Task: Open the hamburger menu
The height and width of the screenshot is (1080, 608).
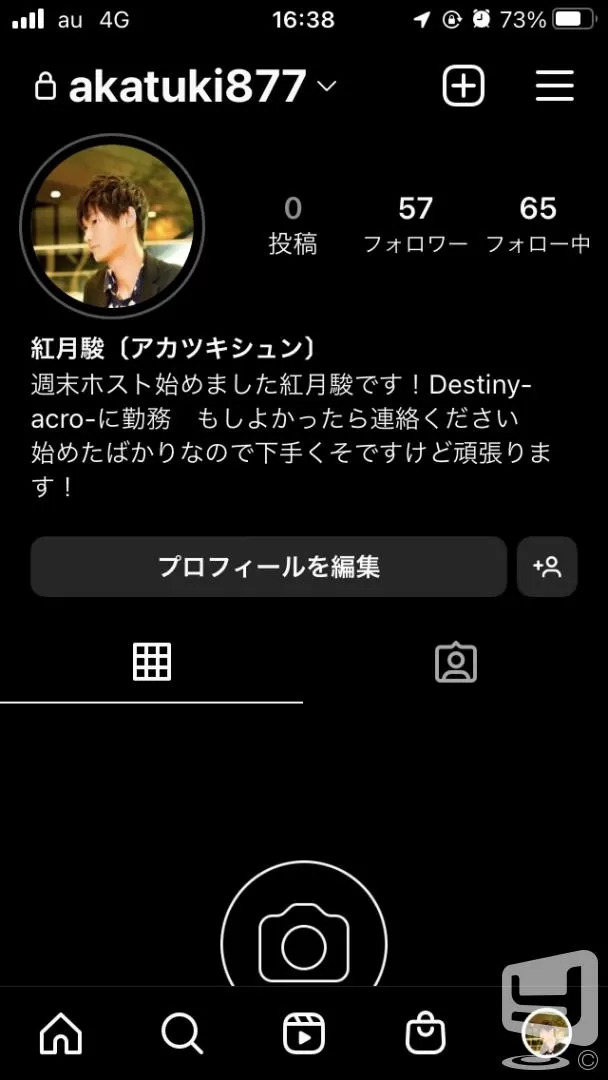Action: point(555,86)
